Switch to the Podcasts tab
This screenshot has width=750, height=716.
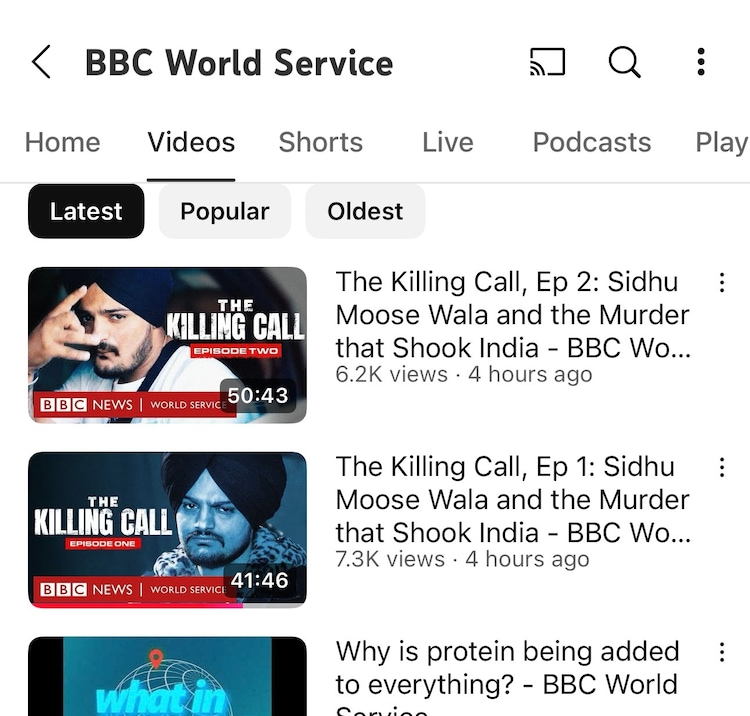(x=591, y=142)
